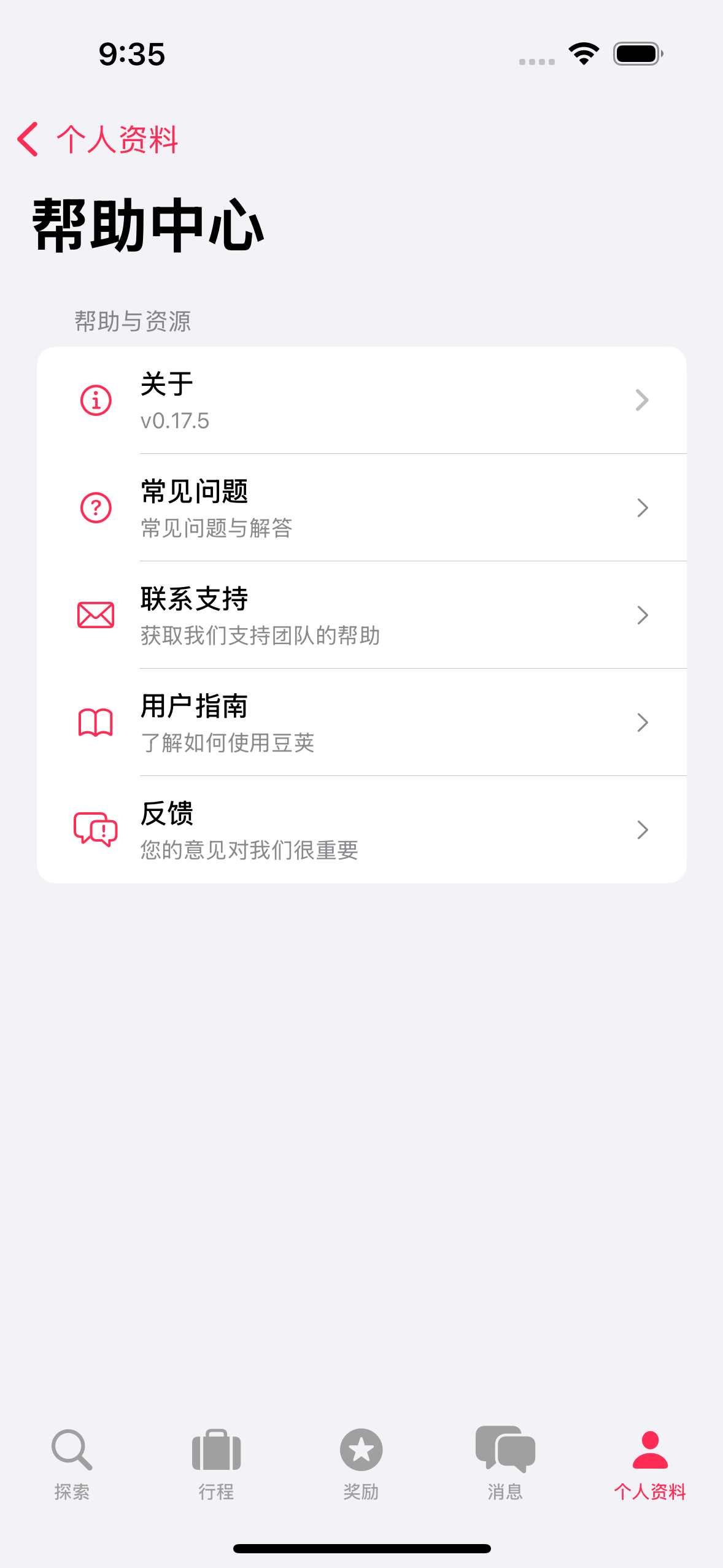Tap the 个人资料 tab in bottom bar
Viewport: 723px width, 1568px height.
(x=650, y=1464)
